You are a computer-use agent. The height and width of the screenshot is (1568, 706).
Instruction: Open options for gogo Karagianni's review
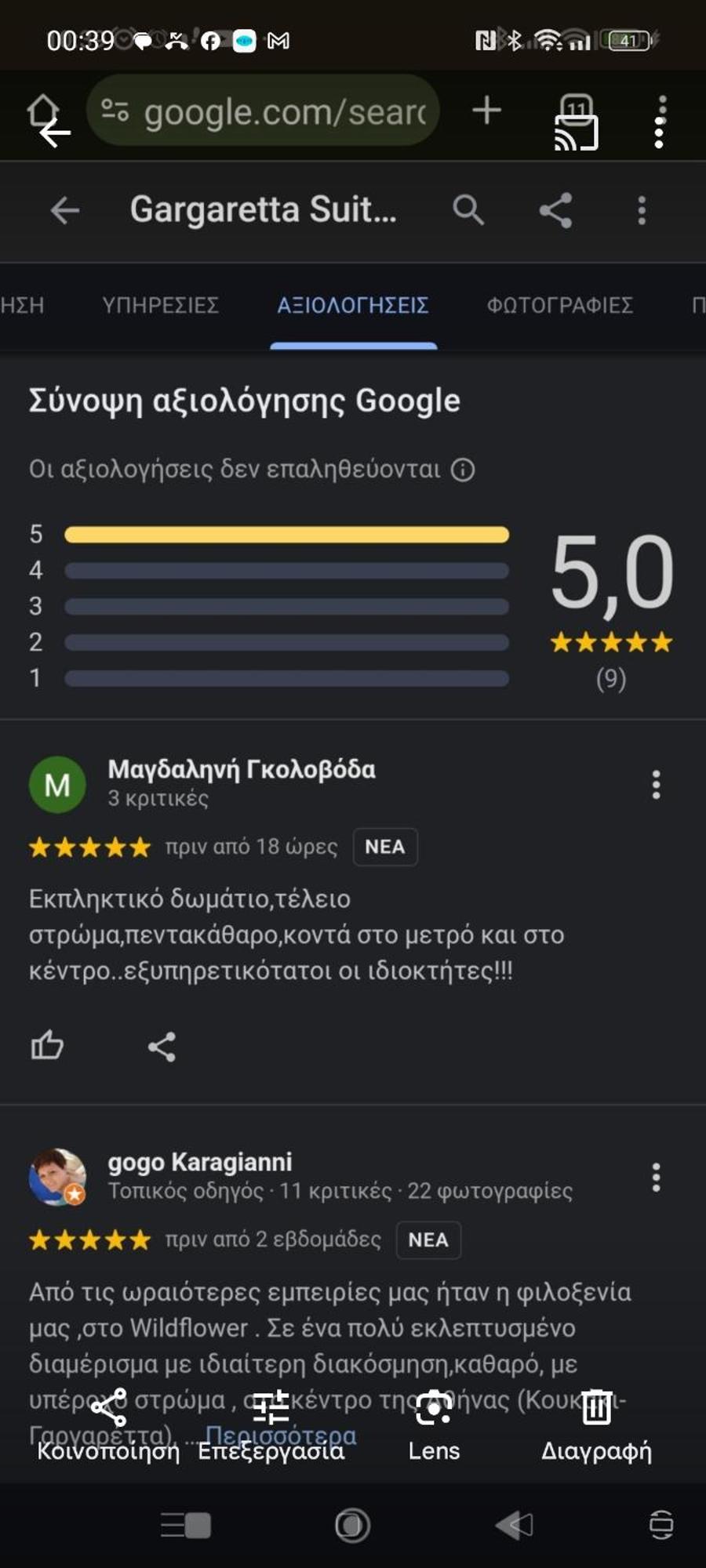coord(656,1178)
